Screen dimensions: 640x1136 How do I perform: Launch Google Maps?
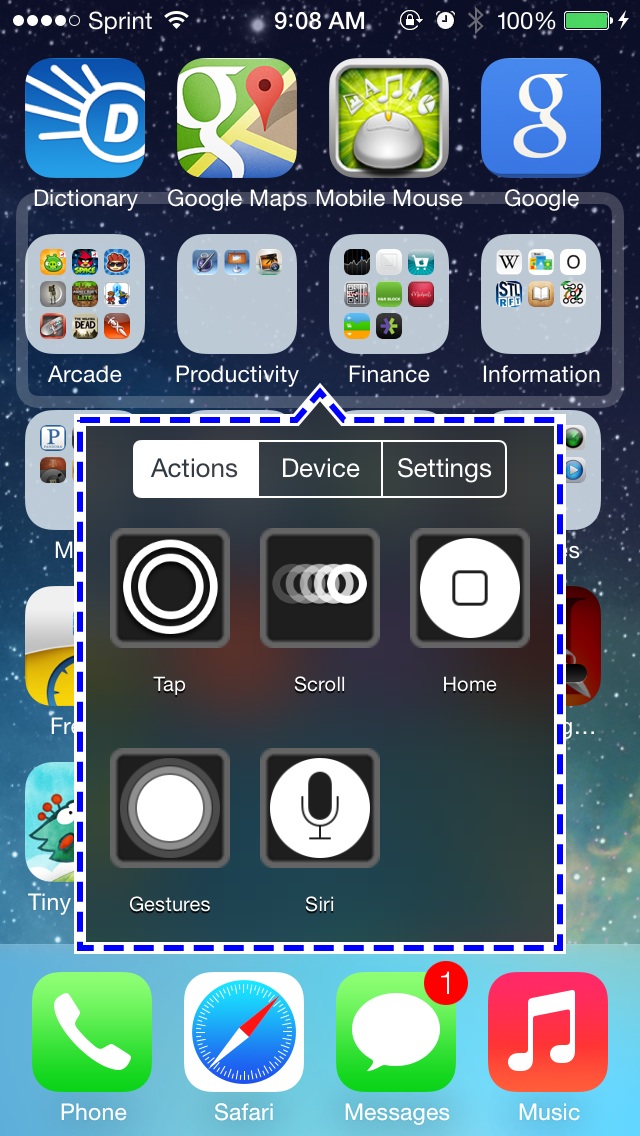237,118
